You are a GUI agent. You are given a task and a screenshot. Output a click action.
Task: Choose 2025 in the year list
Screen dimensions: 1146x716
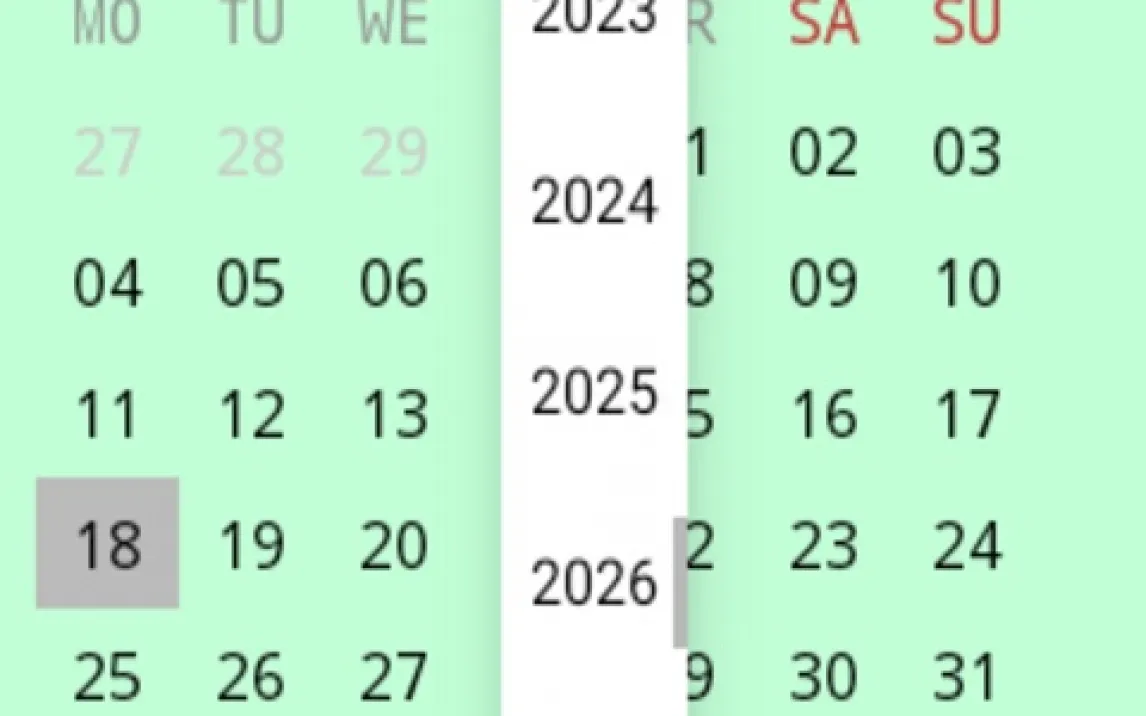(x=594, y=392)
